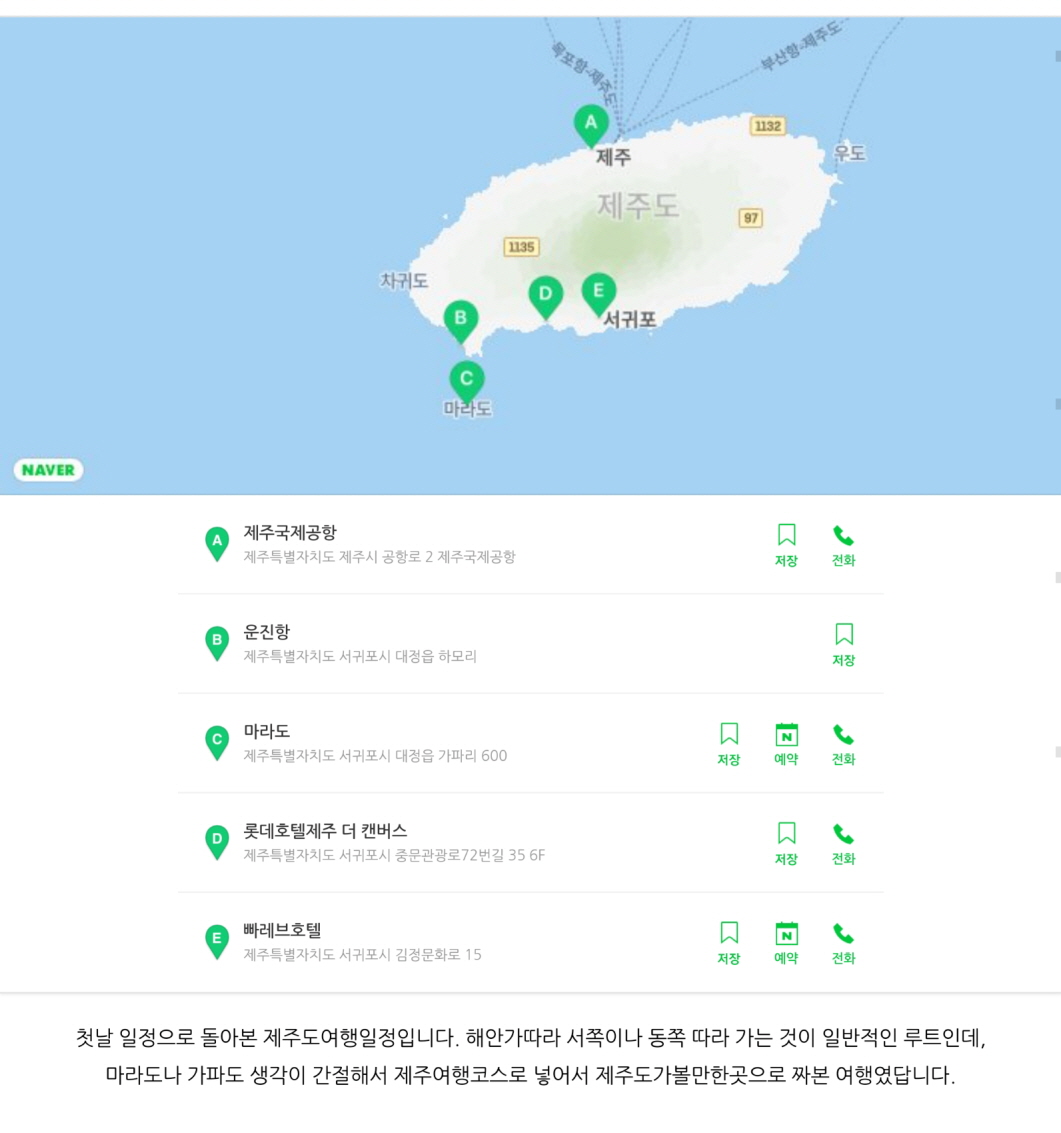Image resolution: width=1061 pixels, height=1133 pixels.
Task: Call 빠레브호텔
Action: [843, 942]
